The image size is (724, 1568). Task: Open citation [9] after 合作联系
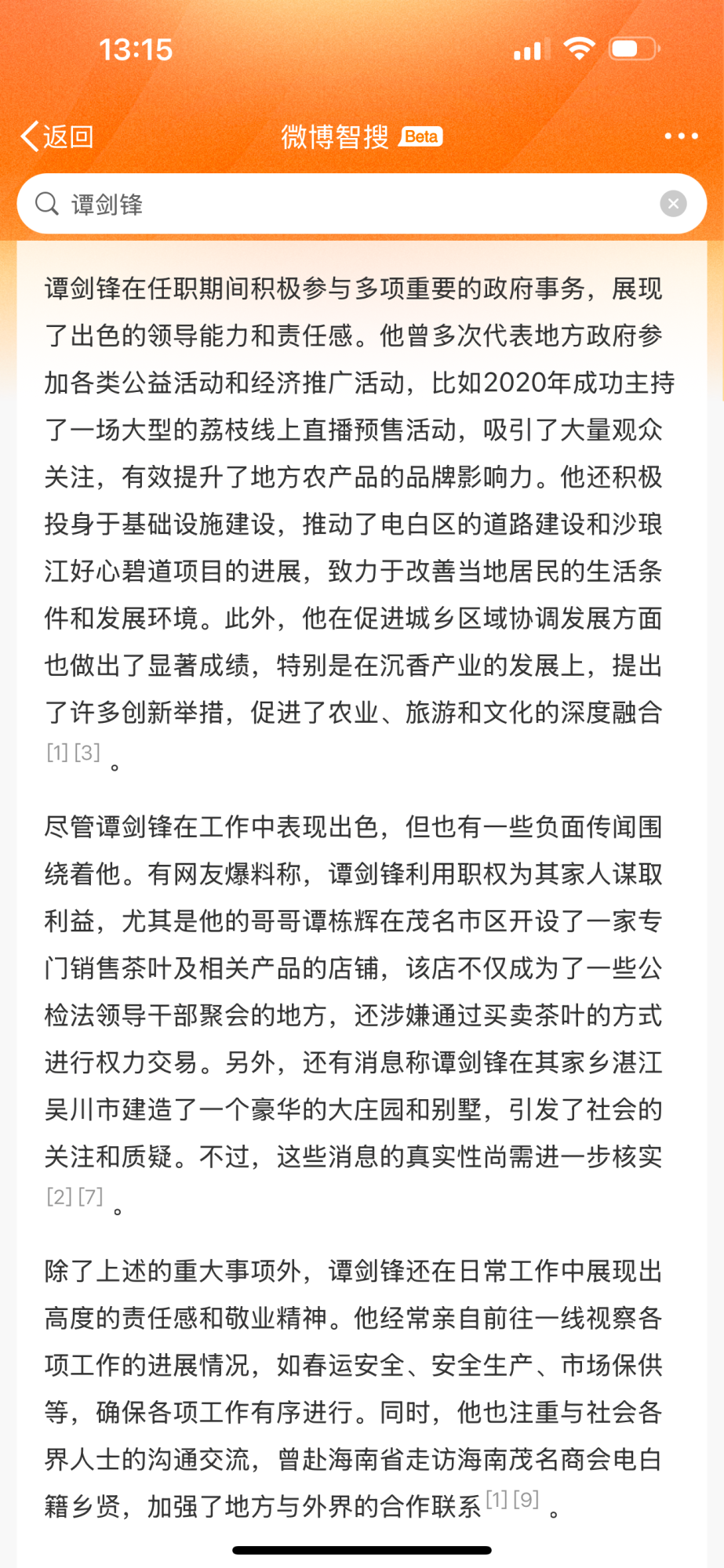point(526,1500)
